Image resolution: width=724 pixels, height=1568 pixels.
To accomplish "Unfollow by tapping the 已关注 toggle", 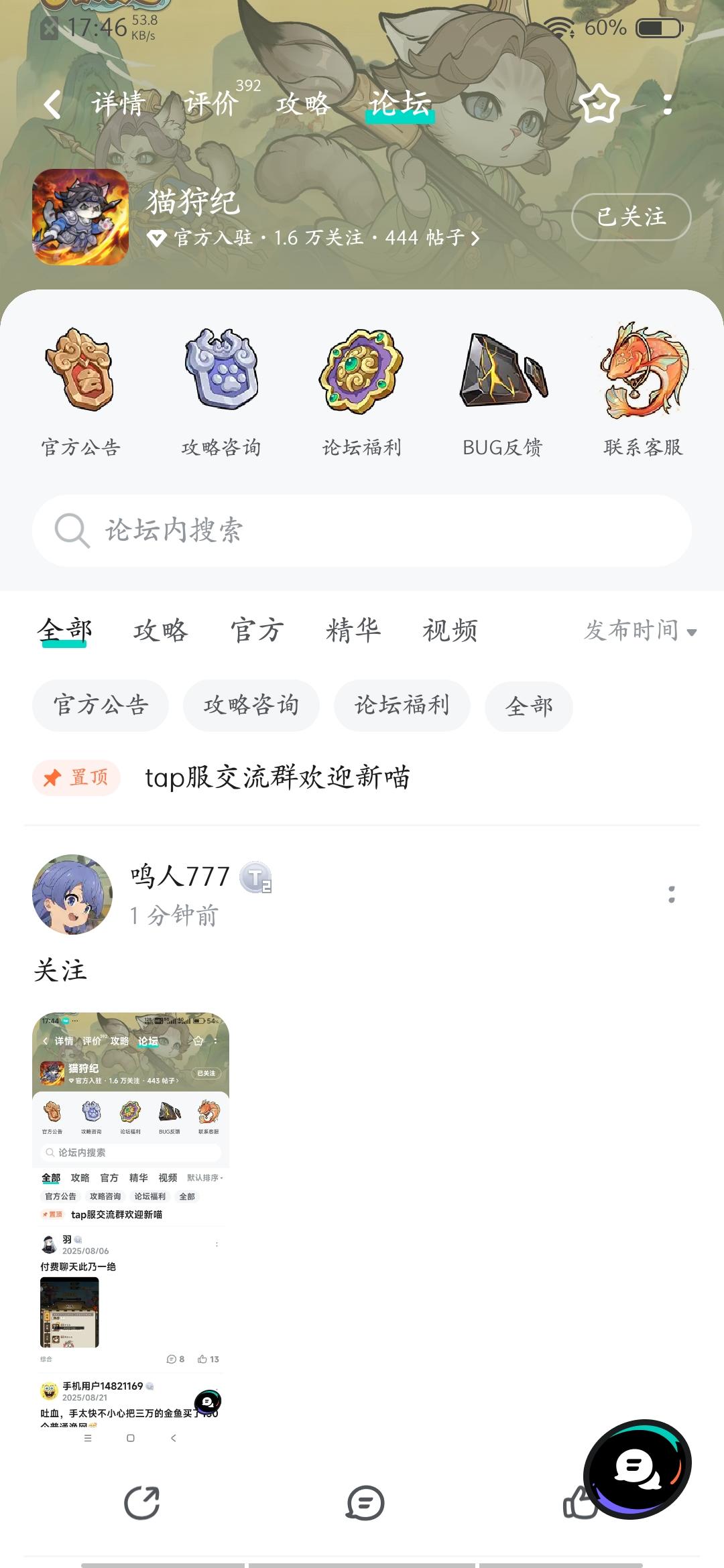I will click(x=631, y=218).
